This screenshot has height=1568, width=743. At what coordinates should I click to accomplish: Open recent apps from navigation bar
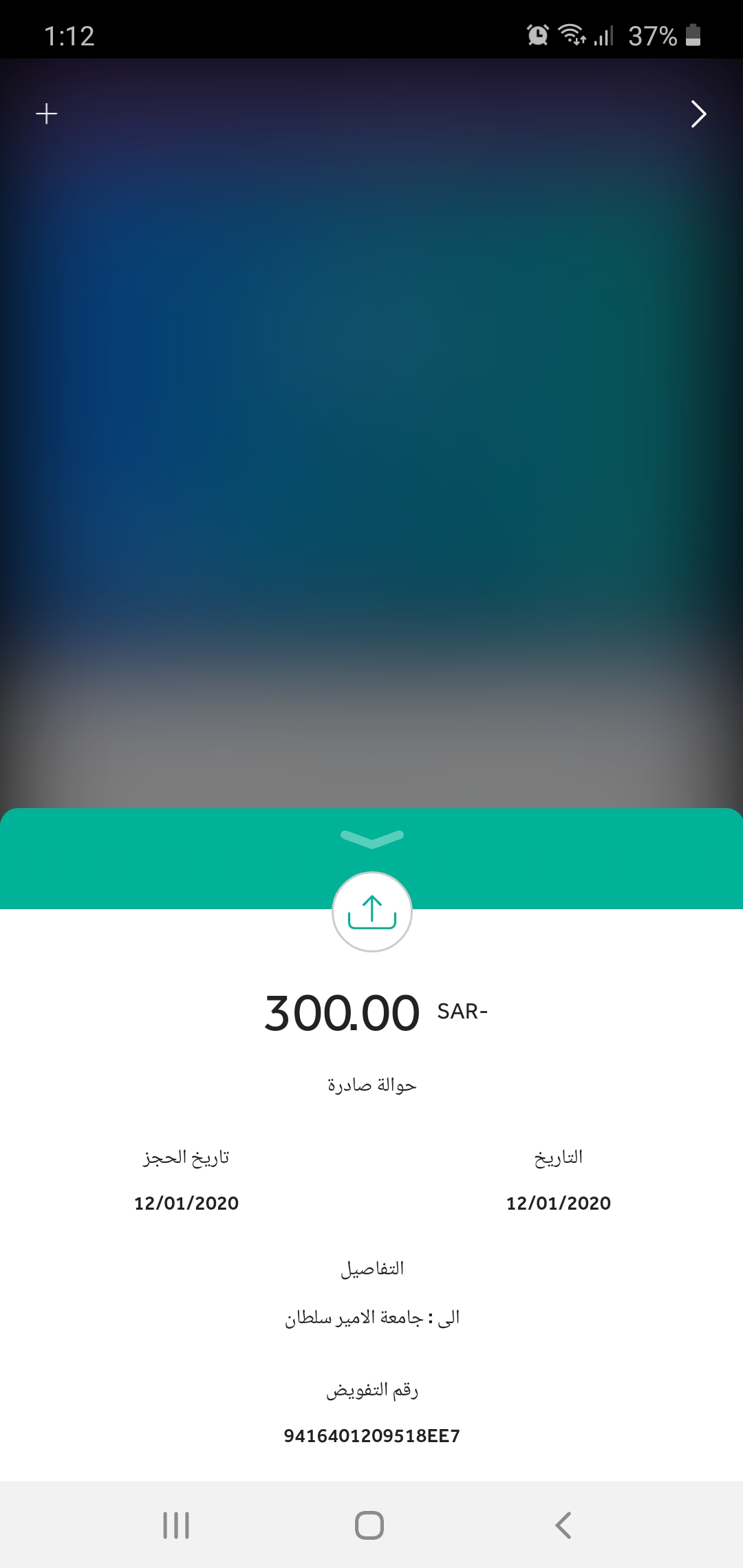176,1525
